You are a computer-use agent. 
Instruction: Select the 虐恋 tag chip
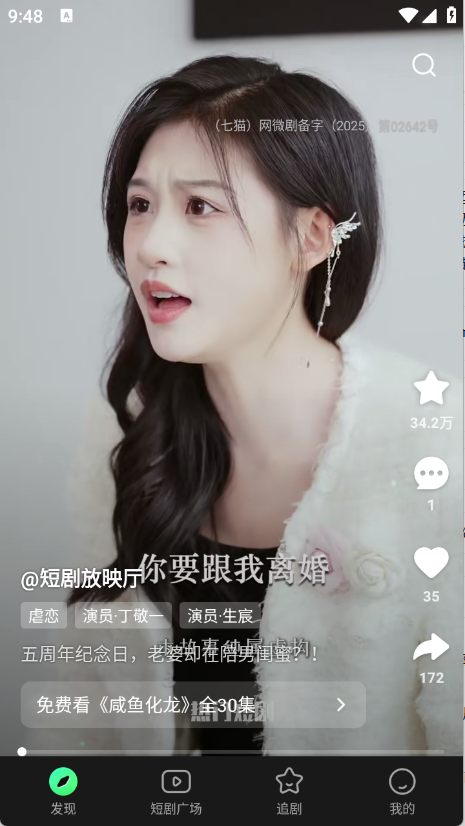pyautogui.click(x=44, y=615)
